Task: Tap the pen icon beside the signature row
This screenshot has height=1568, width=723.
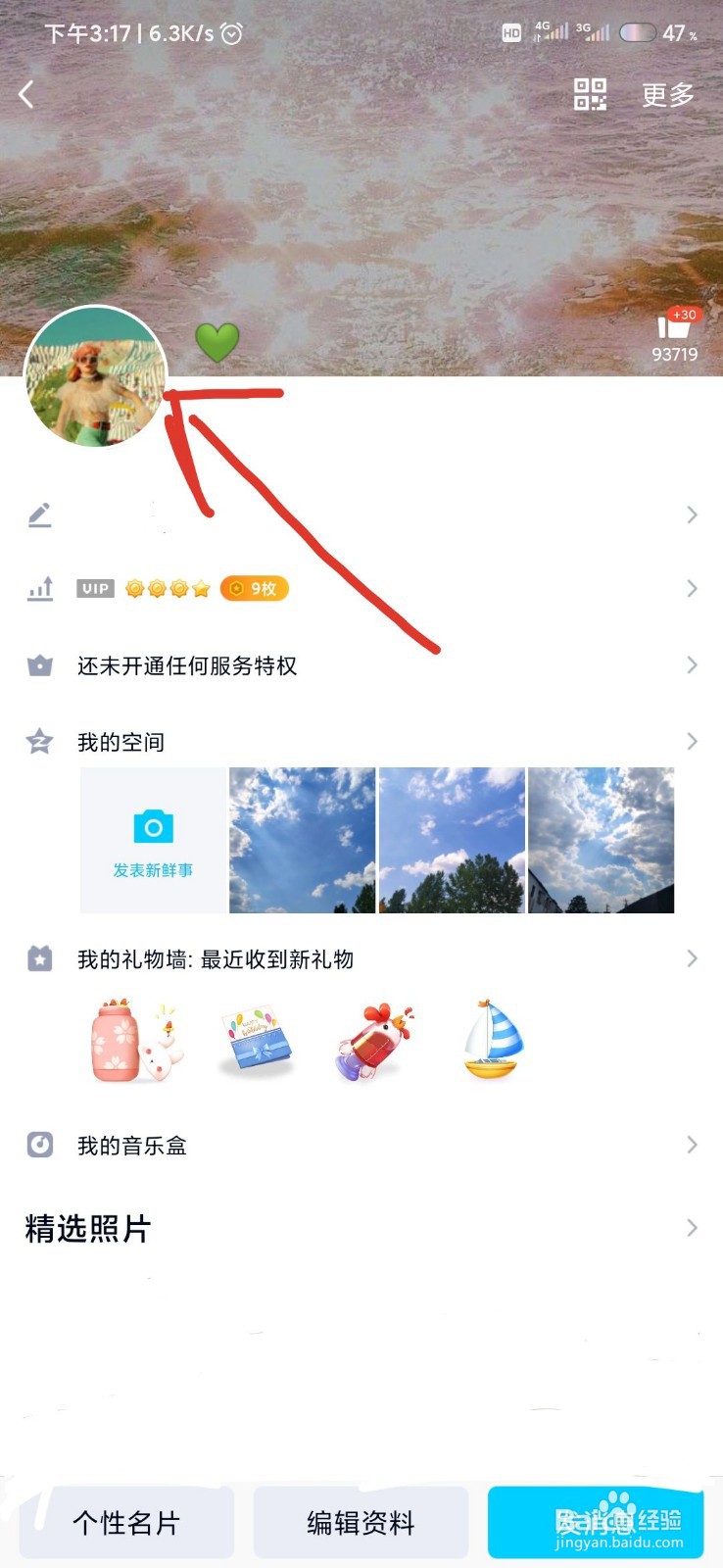Action: [39, 514]
